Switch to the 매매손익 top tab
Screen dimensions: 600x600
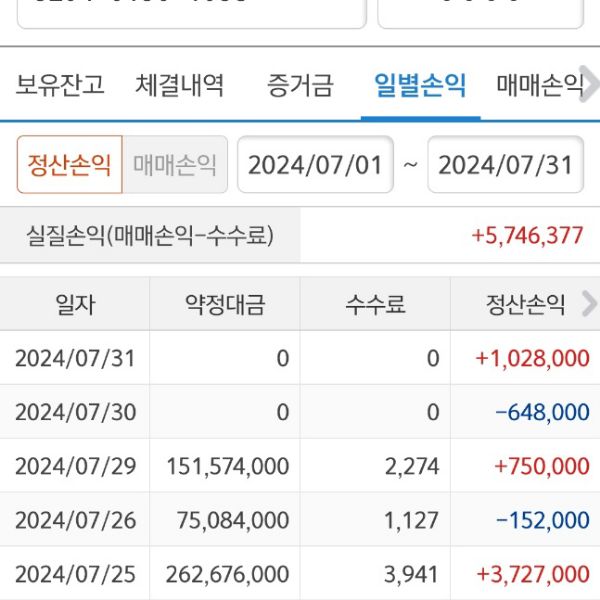pos(540,86)
